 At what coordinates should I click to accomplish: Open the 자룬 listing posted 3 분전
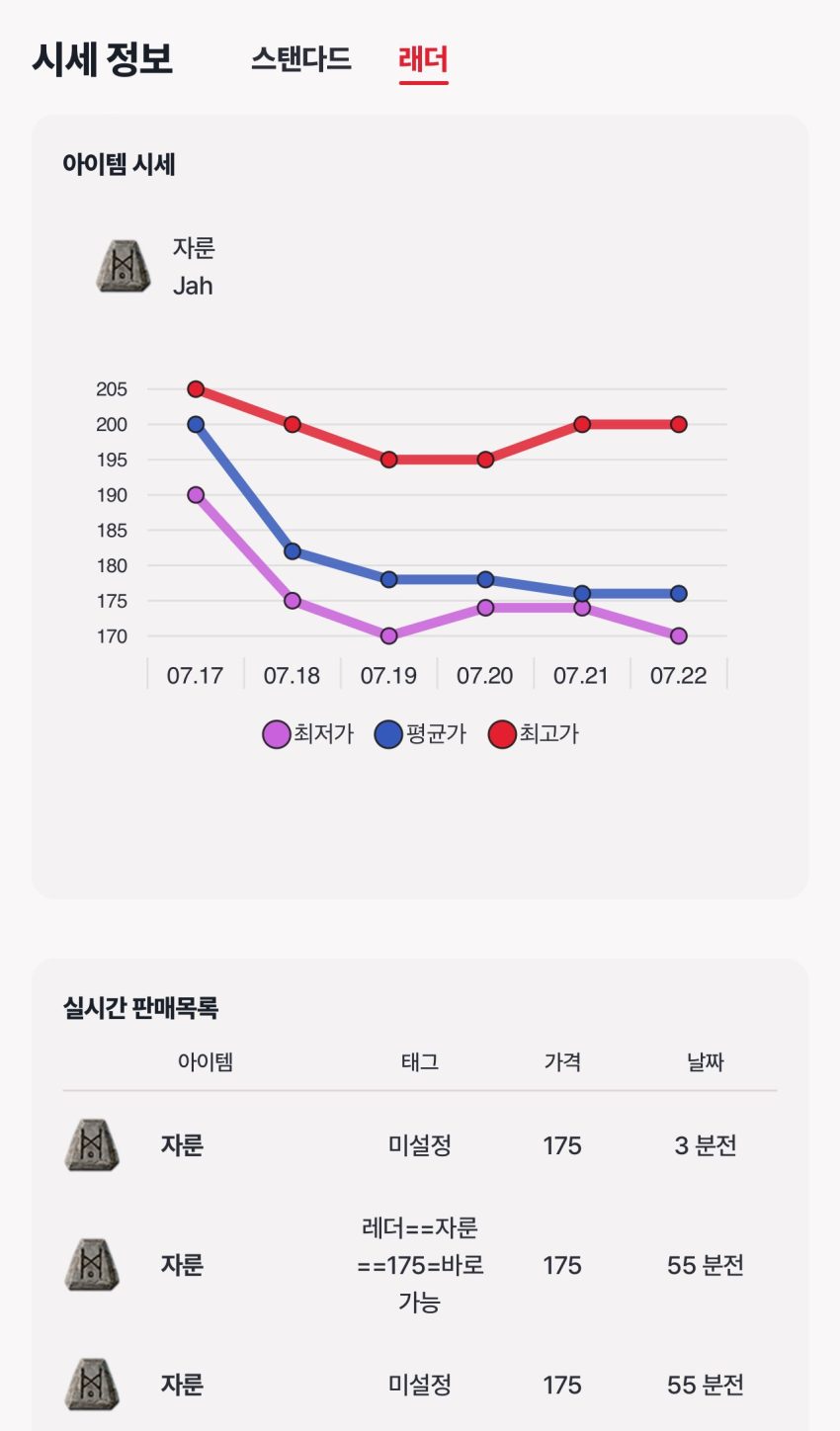tap(420, 1145)
